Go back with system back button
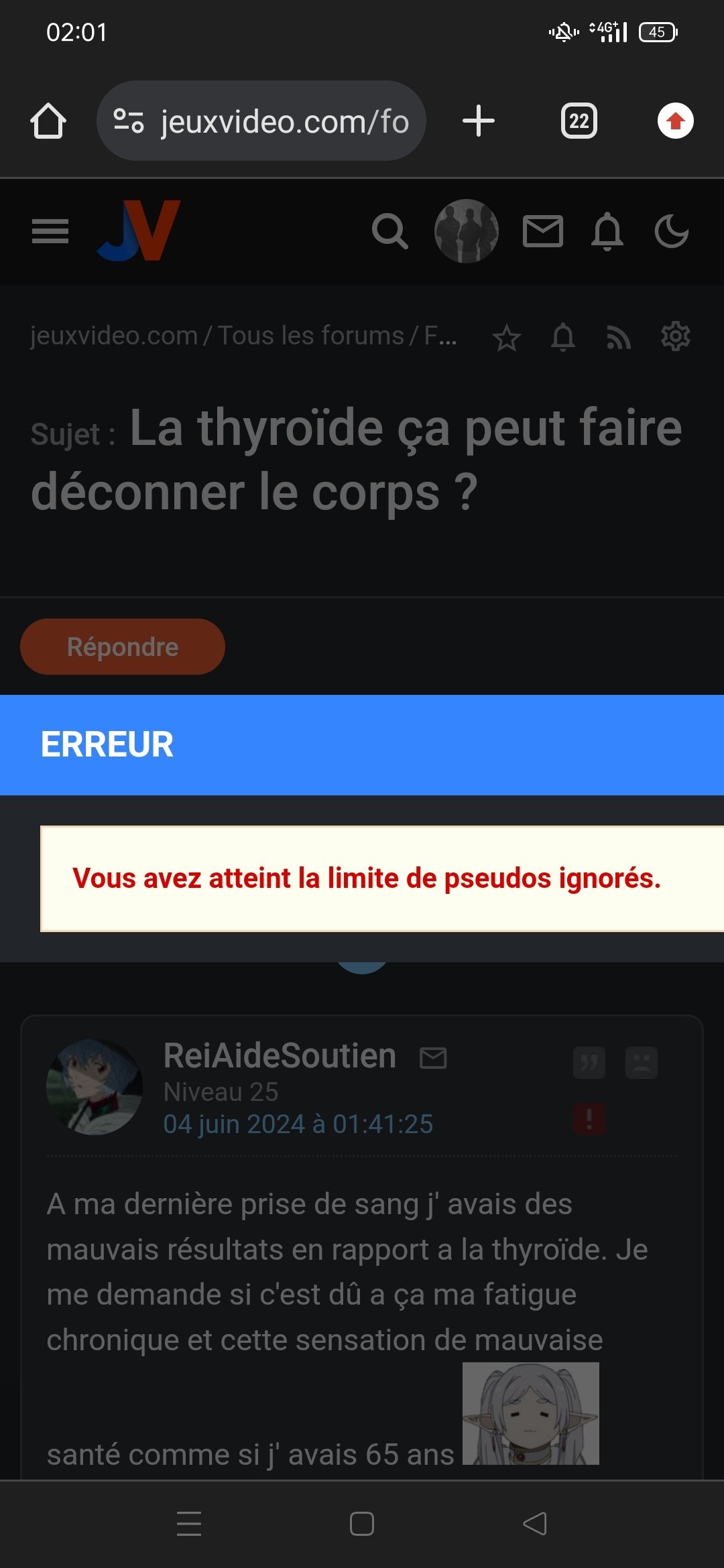 tap(535, 1524)
